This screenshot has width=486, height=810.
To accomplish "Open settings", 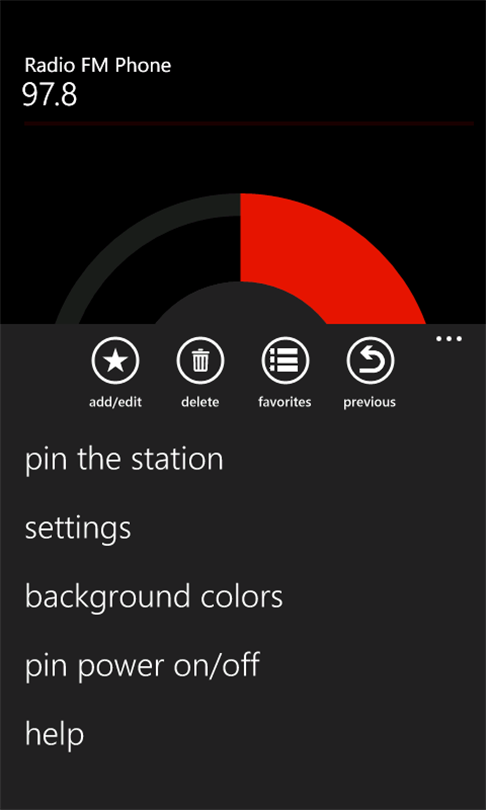I will click(78, 529).
